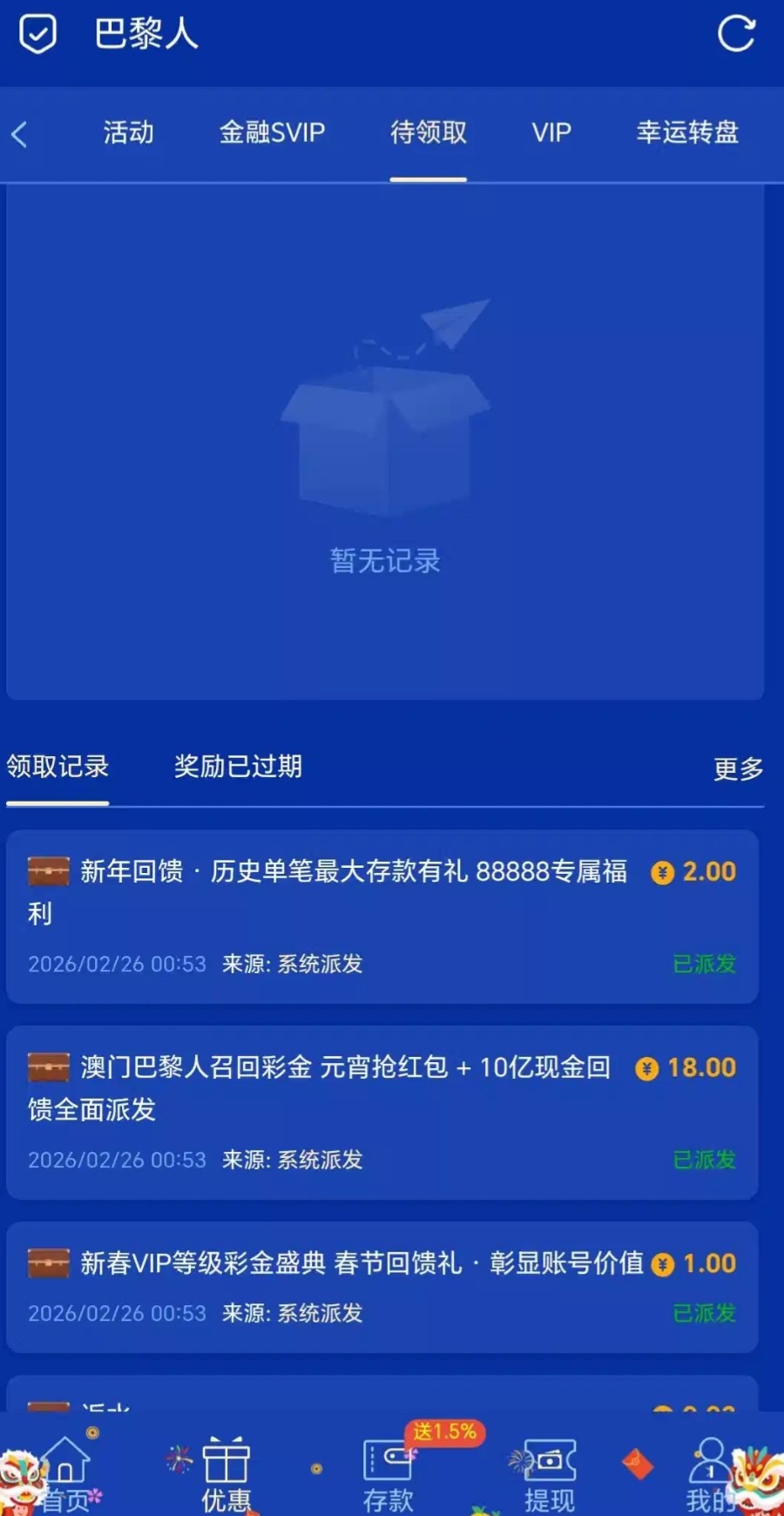Switch to 奖励已过期 records
Image resolution: width=784 pixels, height=1516 pixels.
click(x=238, y=767)
